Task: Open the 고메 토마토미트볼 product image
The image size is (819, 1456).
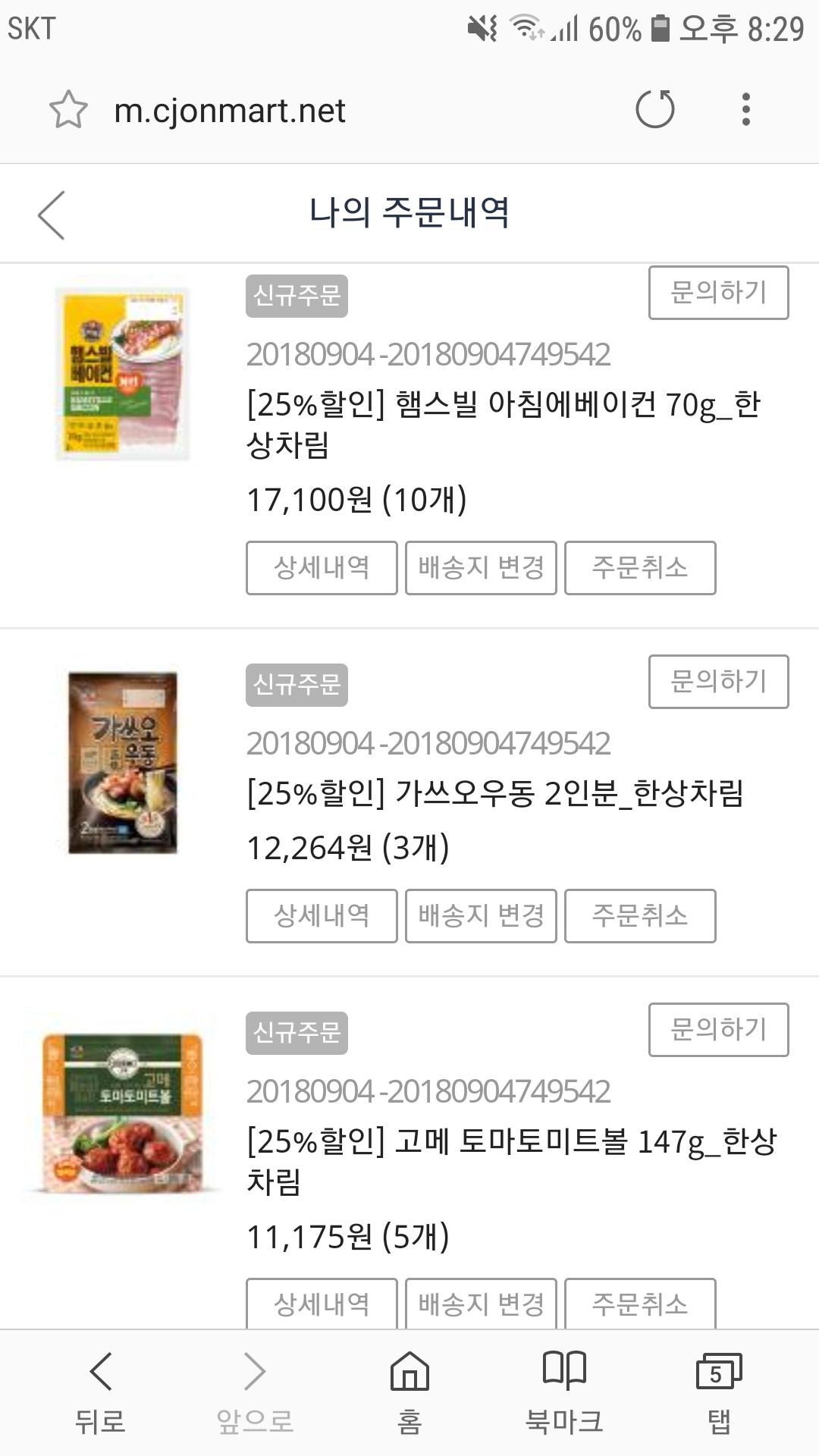Action: click(x=122, y=1110)
